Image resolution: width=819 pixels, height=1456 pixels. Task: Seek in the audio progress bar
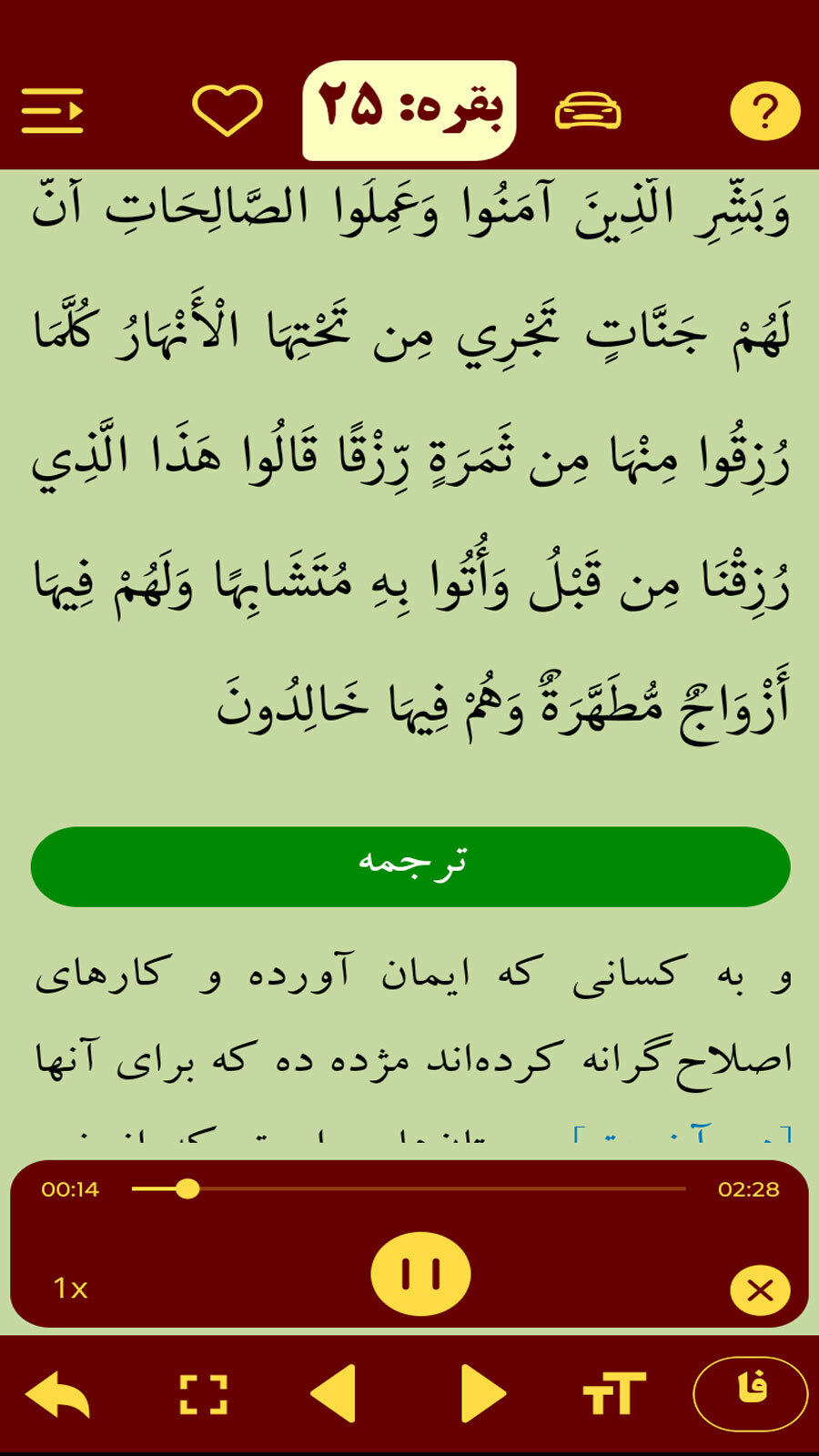pos(409,1189)
